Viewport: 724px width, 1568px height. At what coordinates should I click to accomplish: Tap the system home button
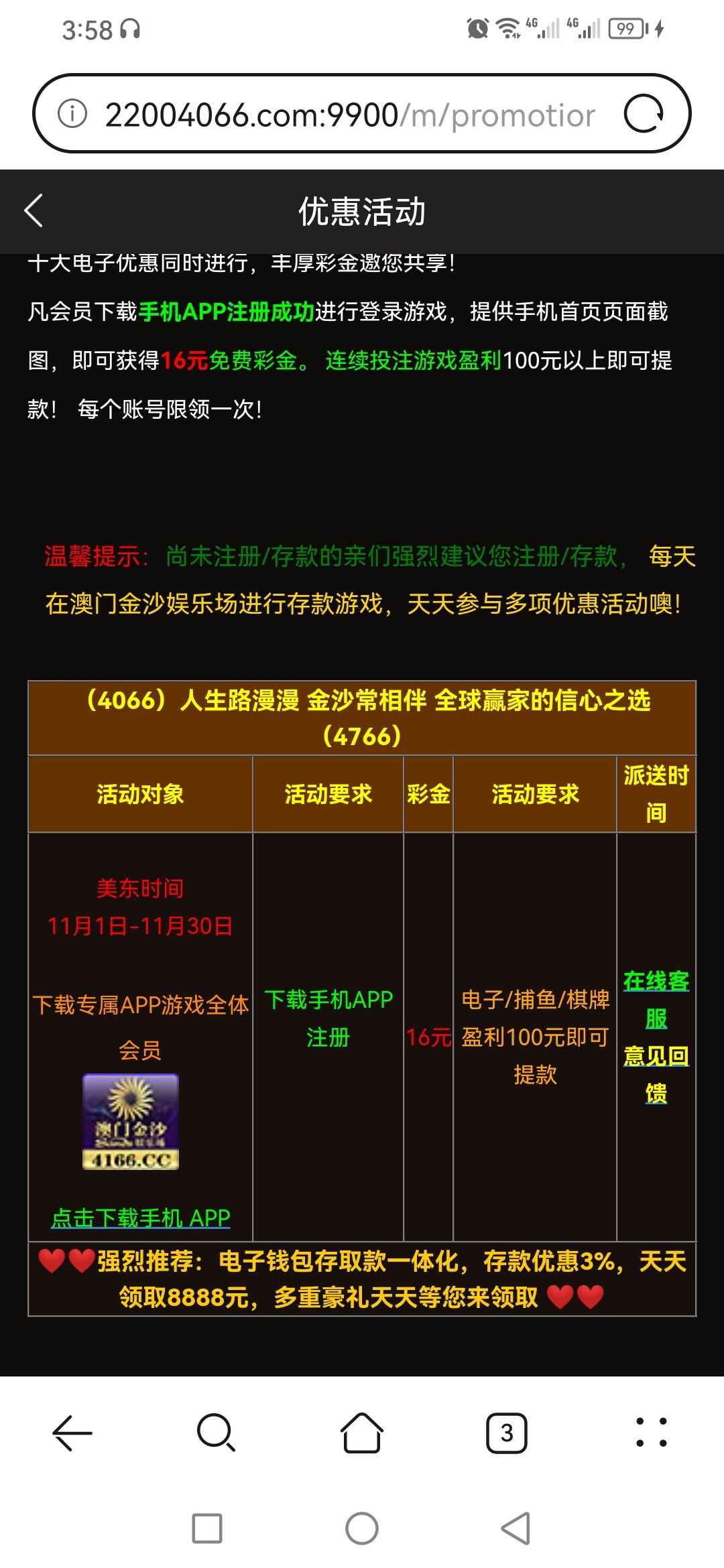[362, 1528]
